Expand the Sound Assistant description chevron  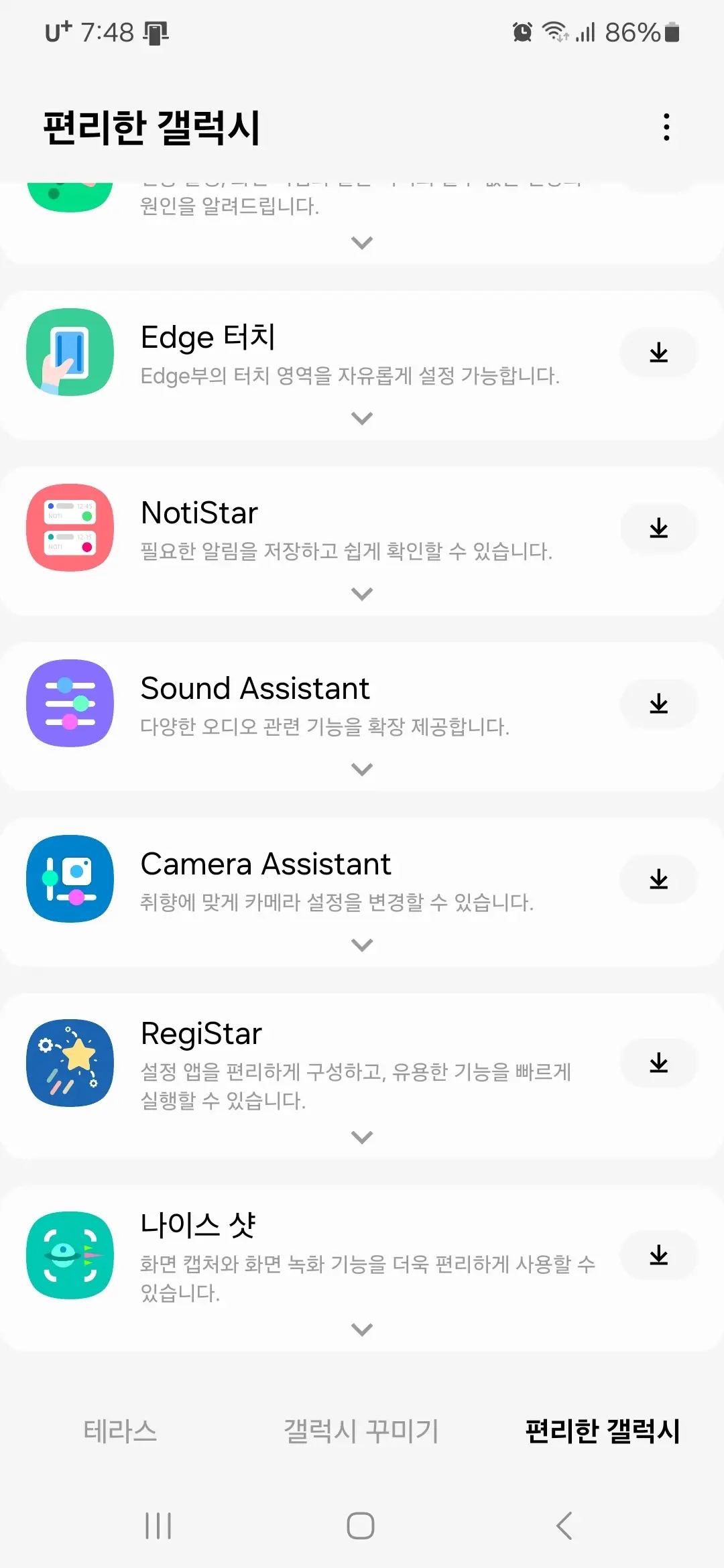(361, 769)
